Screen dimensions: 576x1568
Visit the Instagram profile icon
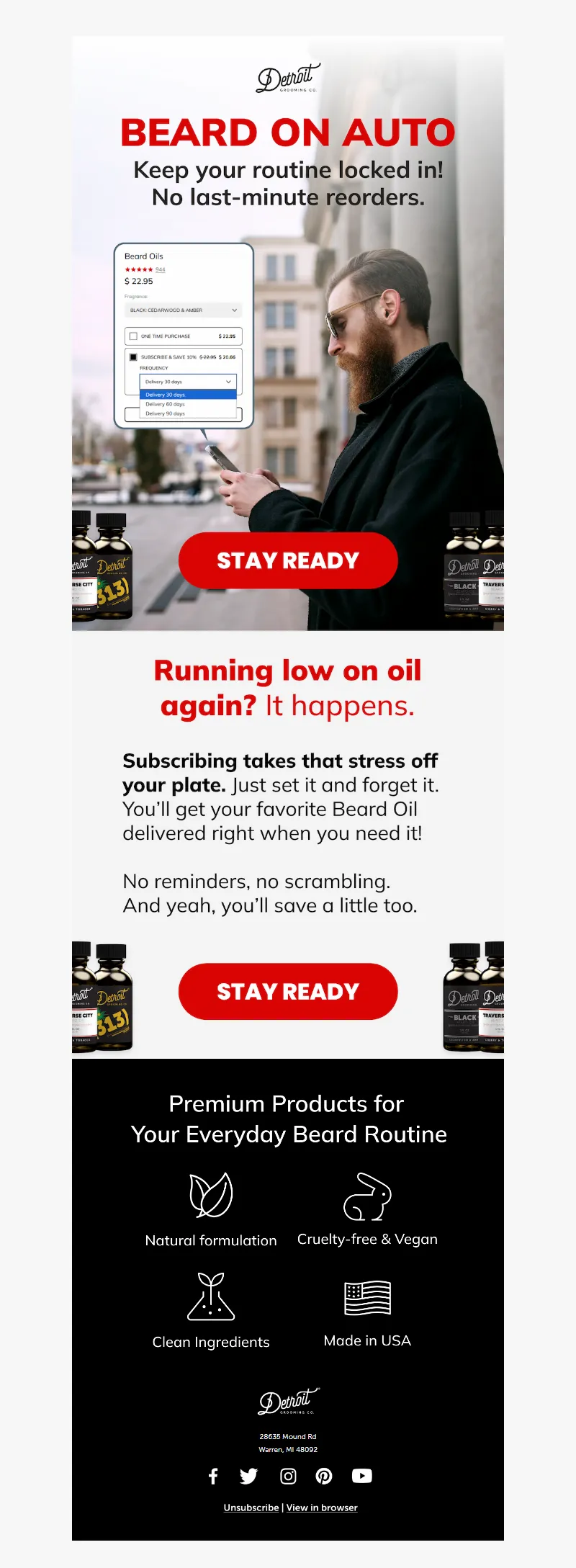pos(288,1476)
